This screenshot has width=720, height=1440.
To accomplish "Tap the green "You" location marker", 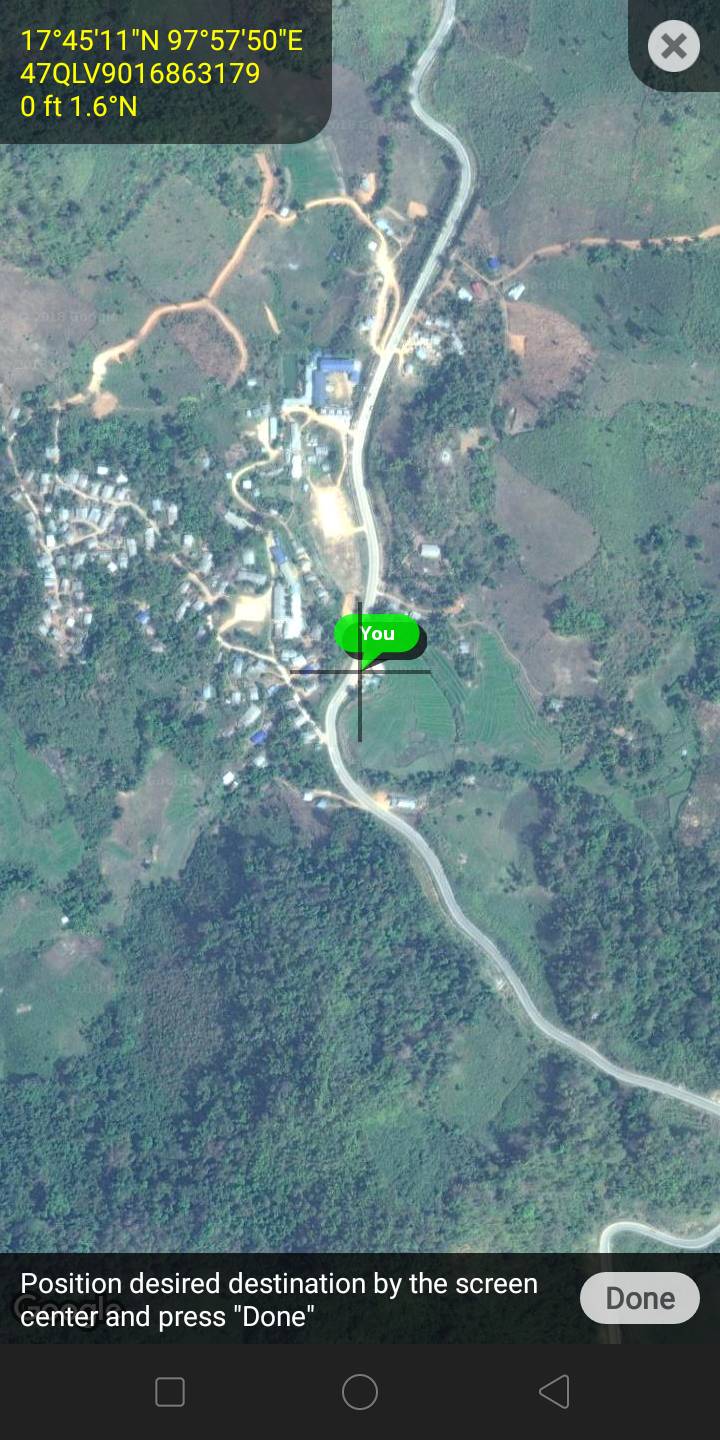I will (x=379, y=636).
